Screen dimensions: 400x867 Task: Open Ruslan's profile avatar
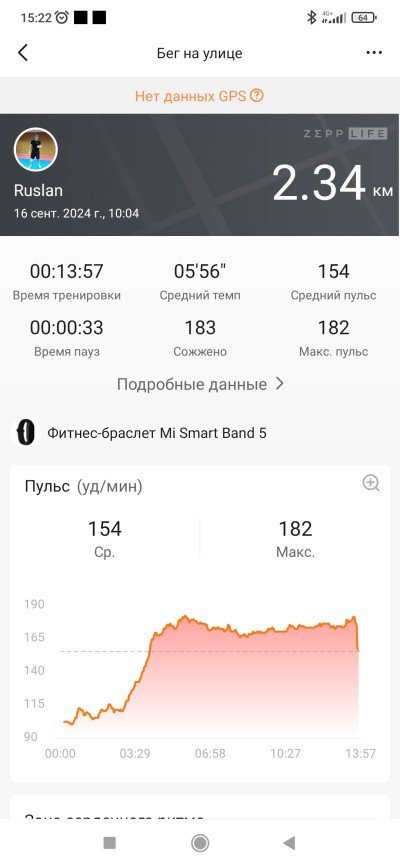[x=35, y=149]
